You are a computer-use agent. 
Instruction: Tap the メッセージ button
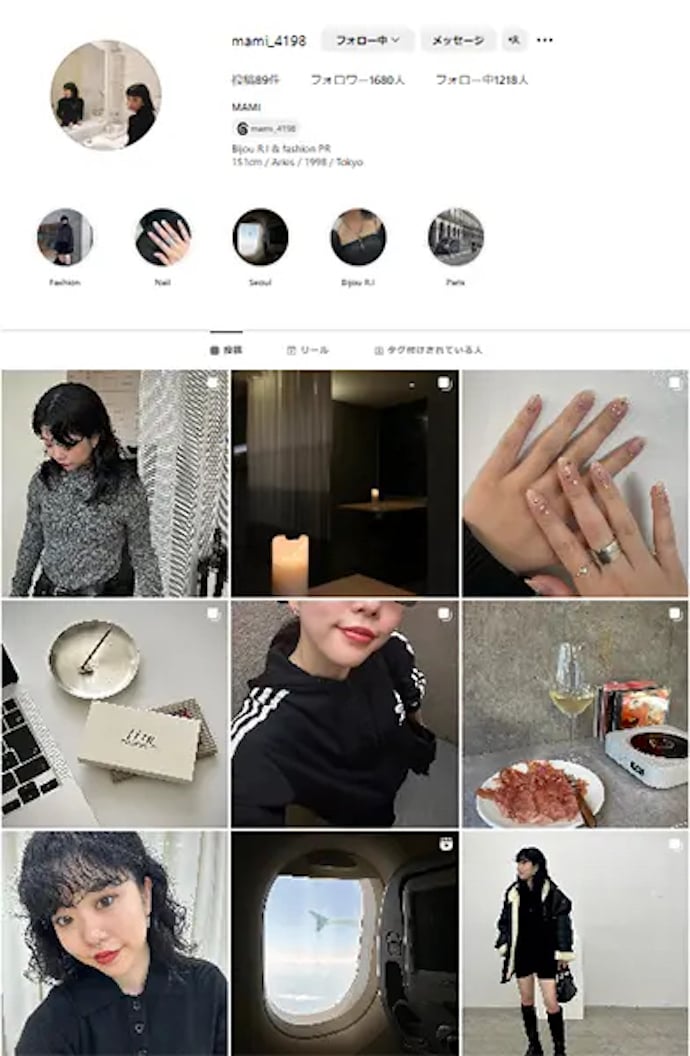pyautogui.click(x=457, y=40)
